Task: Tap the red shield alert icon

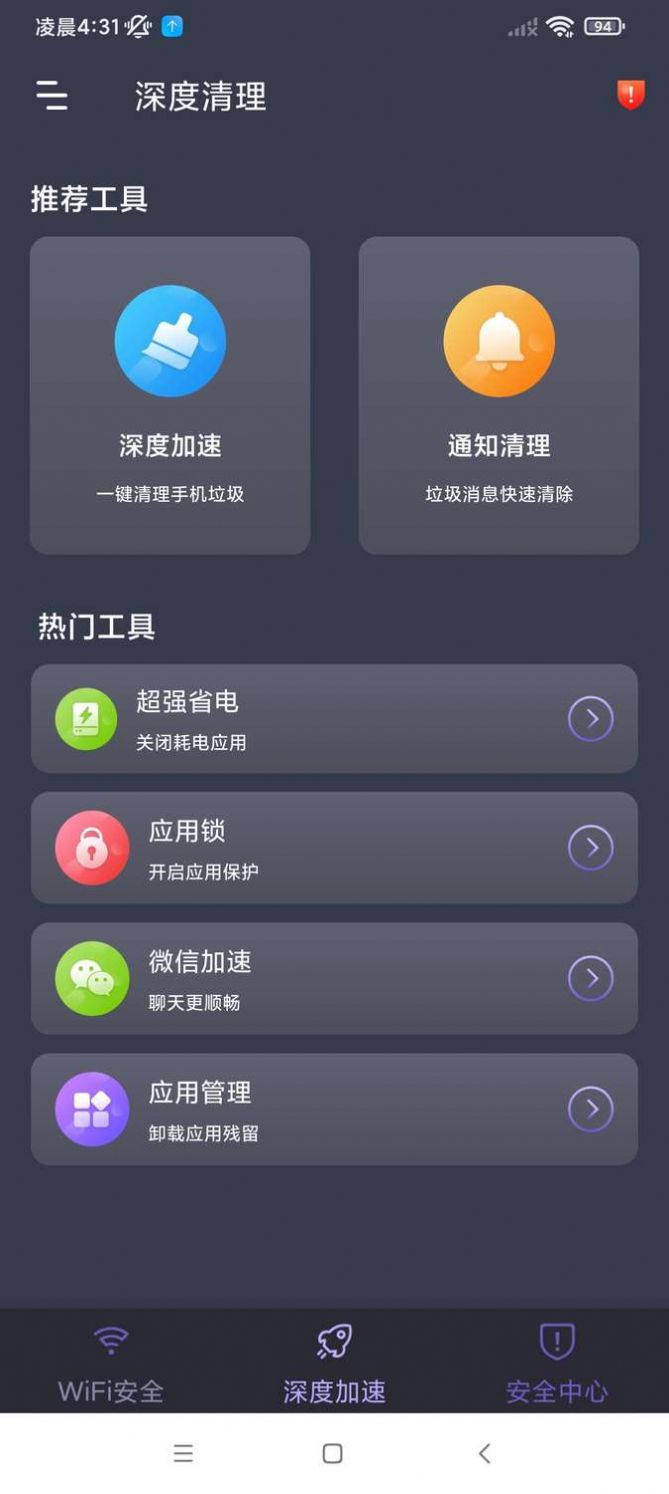Action: tap(630, 95)
